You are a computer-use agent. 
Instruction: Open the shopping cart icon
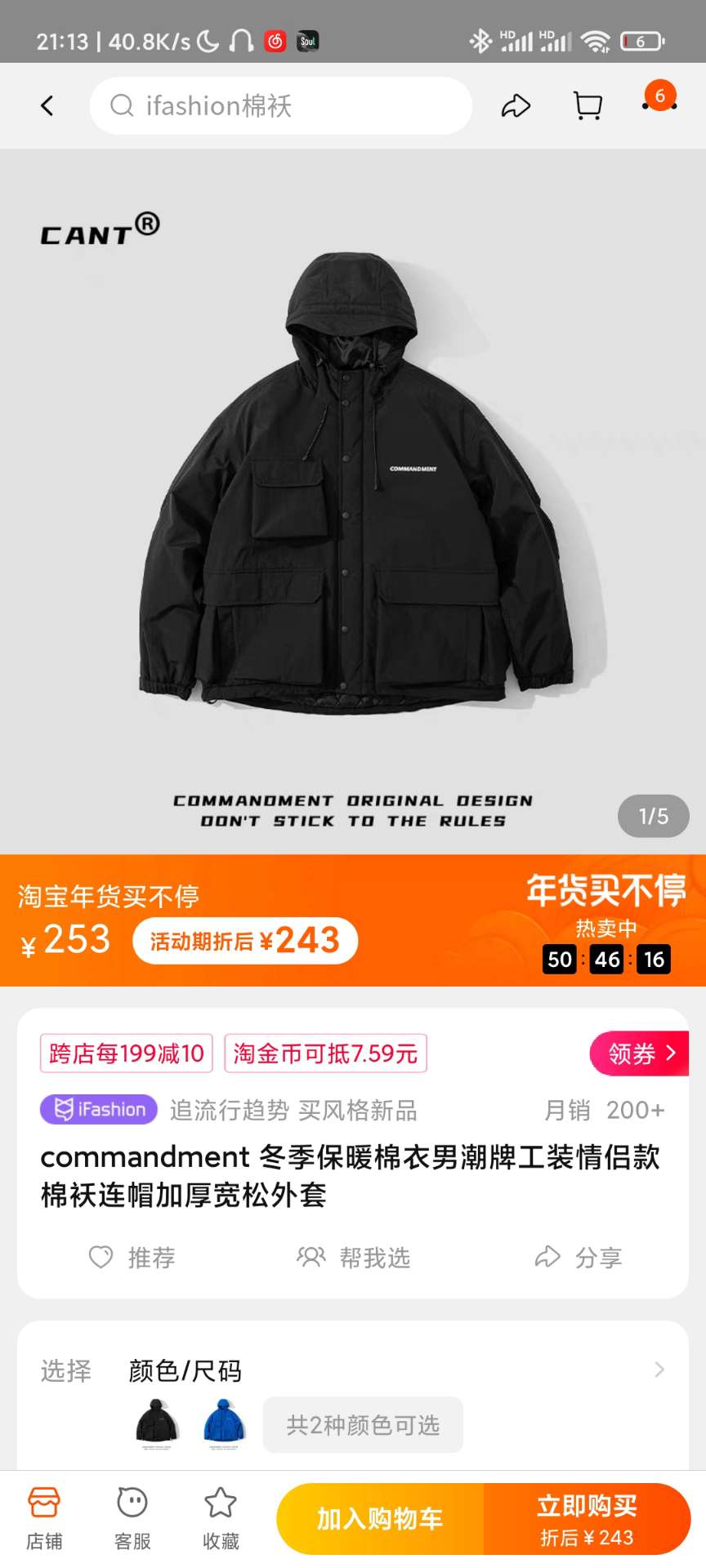click(588, 106)
